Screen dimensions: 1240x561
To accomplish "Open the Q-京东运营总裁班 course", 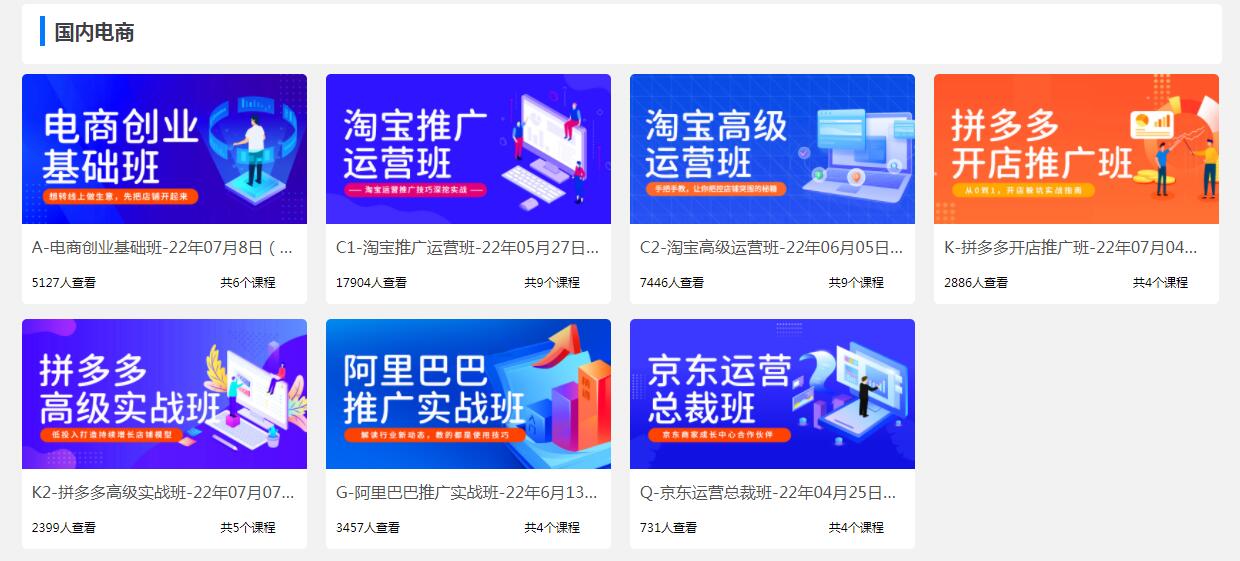I will pos(772,395).
